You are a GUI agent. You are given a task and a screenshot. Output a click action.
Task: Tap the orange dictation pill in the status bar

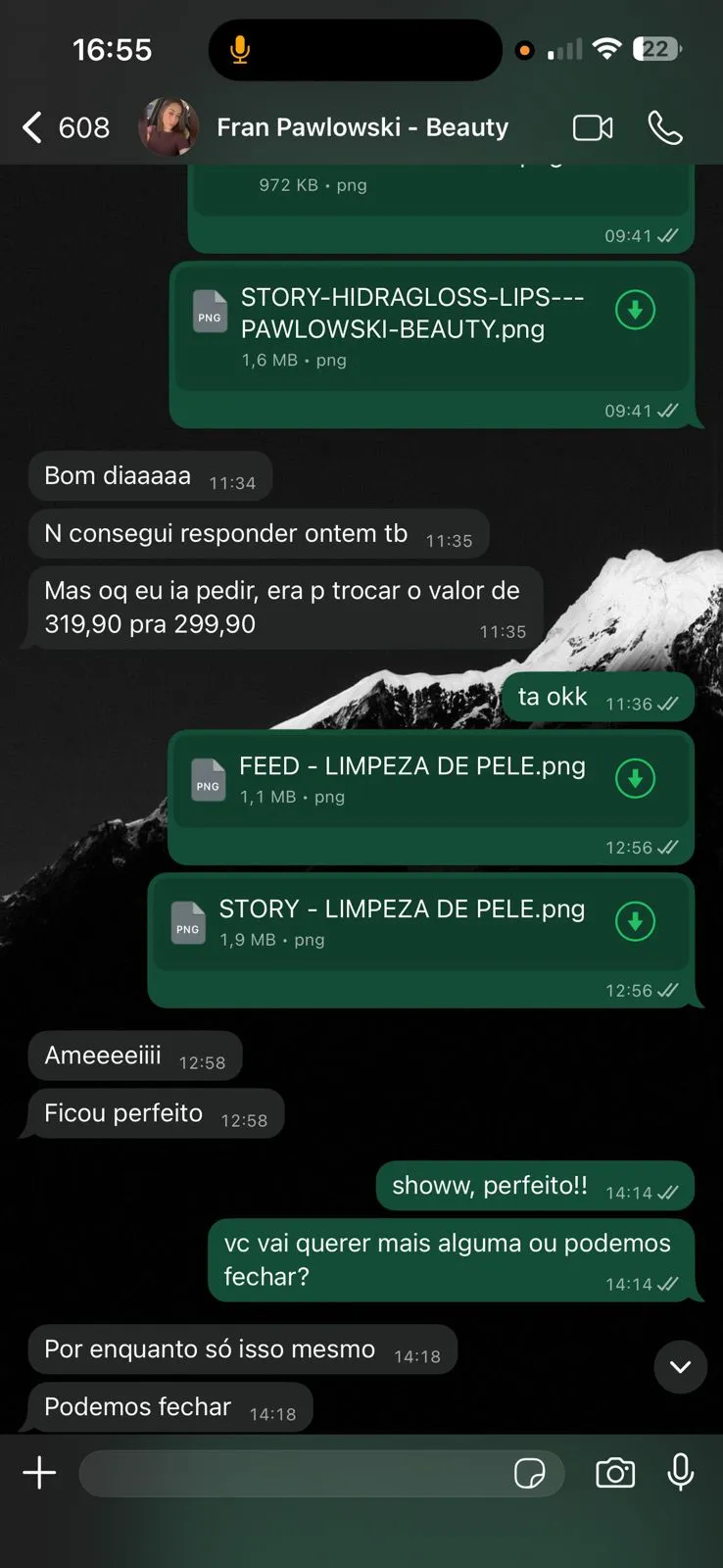(355, 48)
